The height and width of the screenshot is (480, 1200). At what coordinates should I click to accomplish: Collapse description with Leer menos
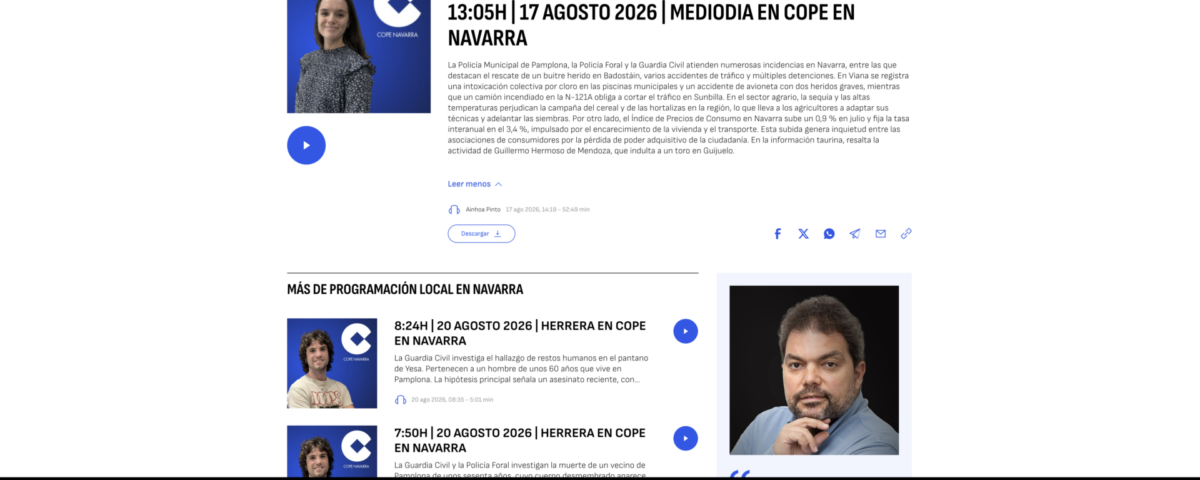click(475, 184)
